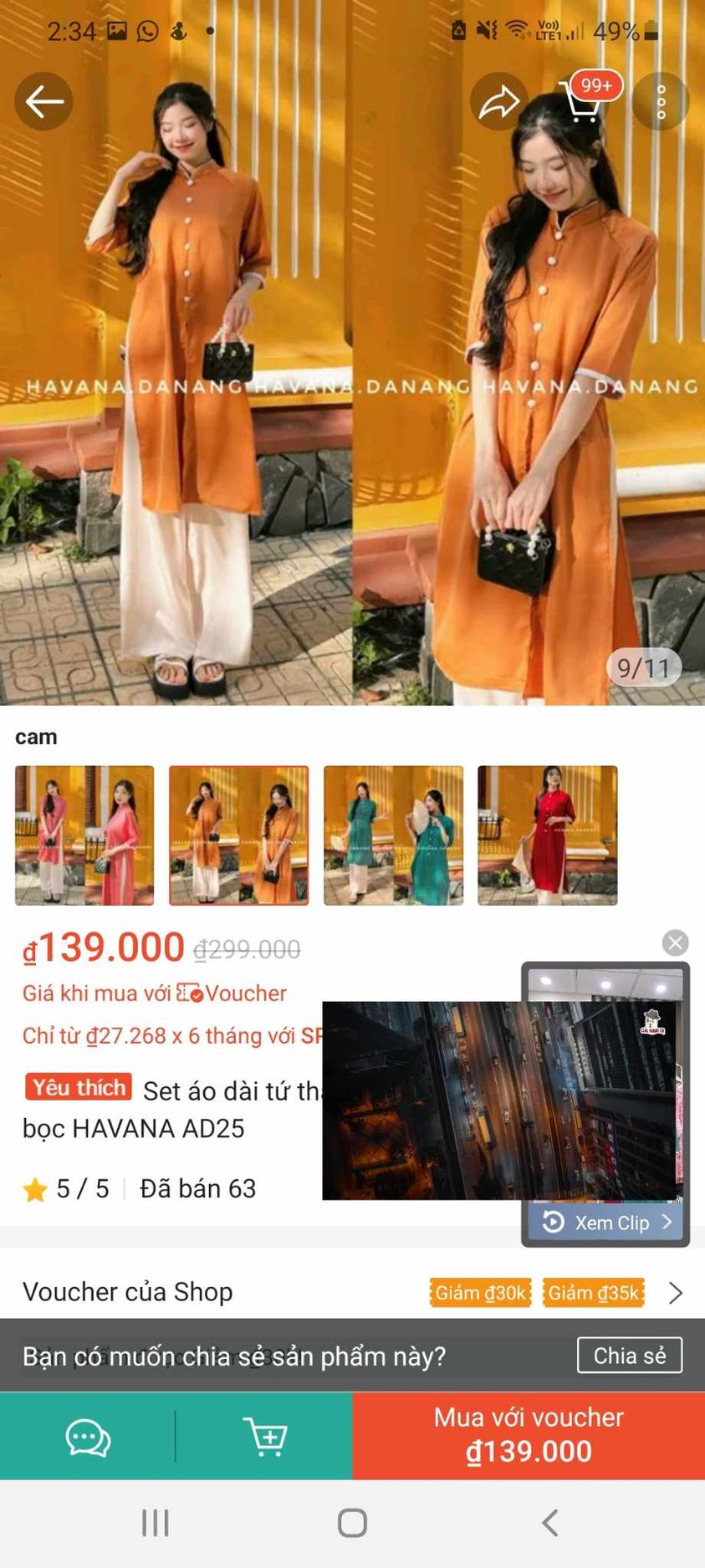This screenshot has height=1568, width=705.
Task: Choose the green áo dài color thumbnail
Action: 393,835
